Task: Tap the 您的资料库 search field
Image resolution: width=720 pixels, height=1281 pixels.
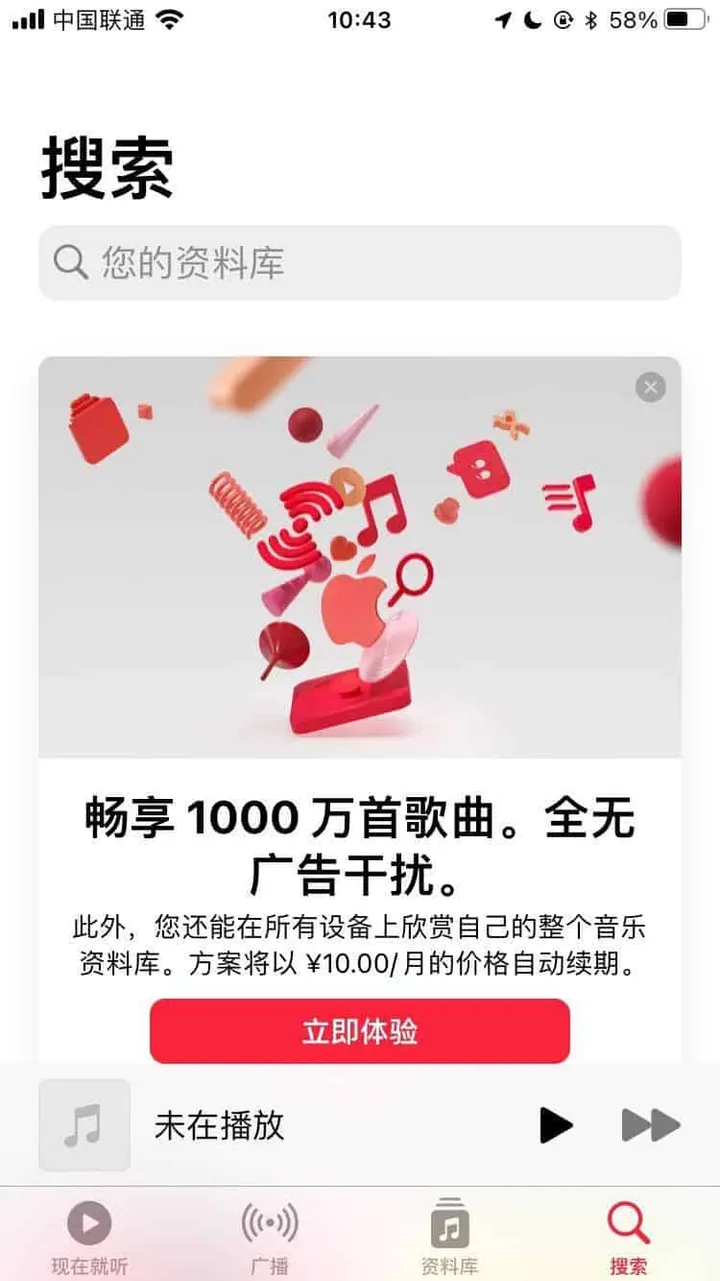Action: point(360,263)
